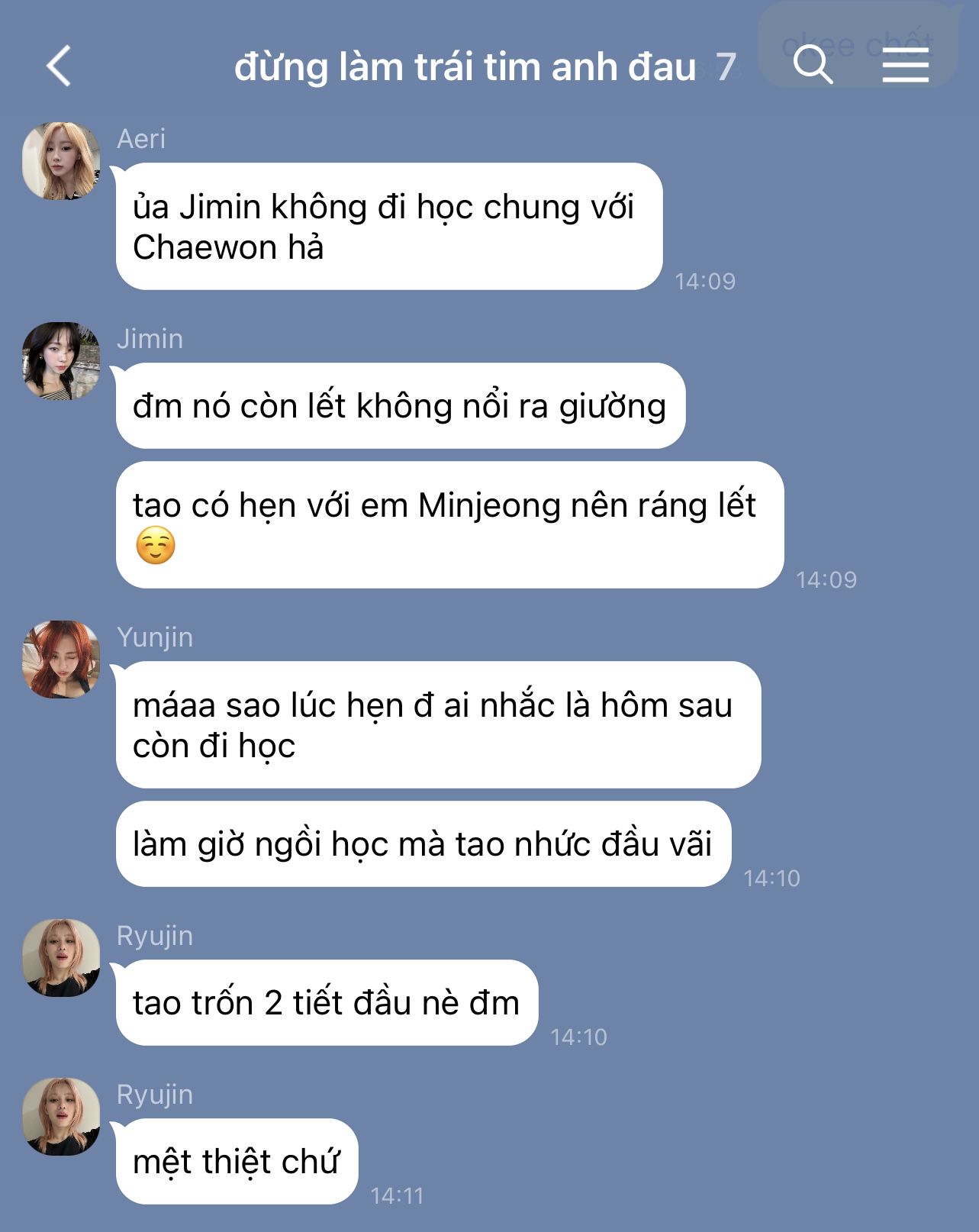Screen dimensions: 979x1232
Task: Search within this group chat
Action: [x=812, y=64]
